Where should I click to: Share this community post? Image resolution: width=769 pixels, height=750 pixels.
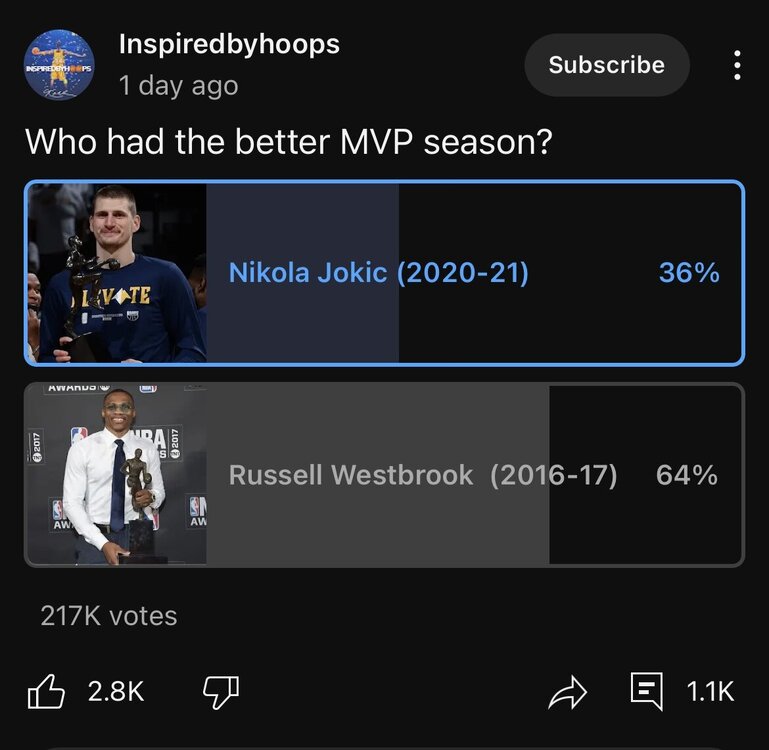point(568,692)
